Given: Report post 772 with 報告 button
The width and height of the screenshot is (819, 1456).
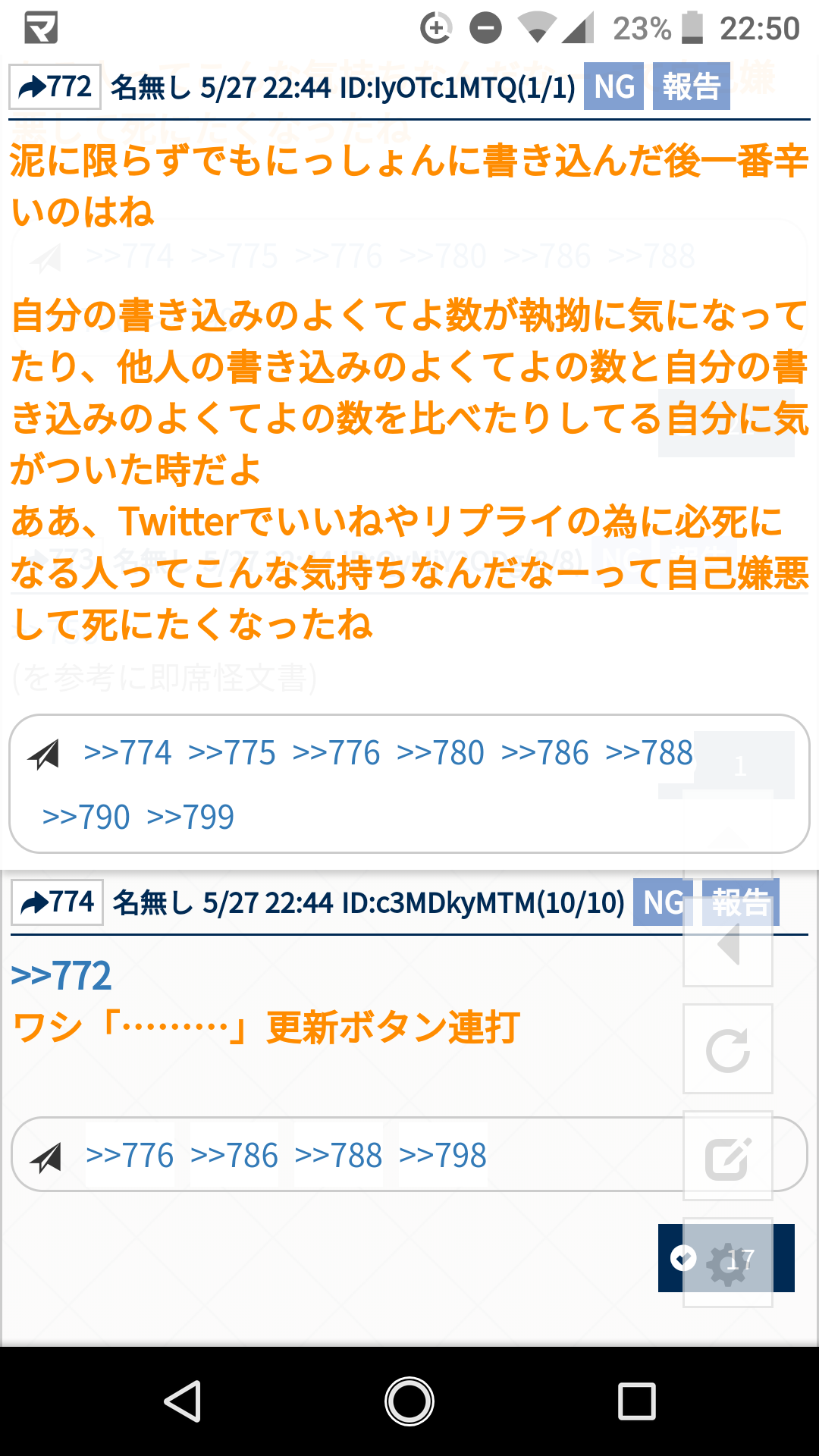Looking at the screenshot, I should pyautogui.click(x=691, y=87).
